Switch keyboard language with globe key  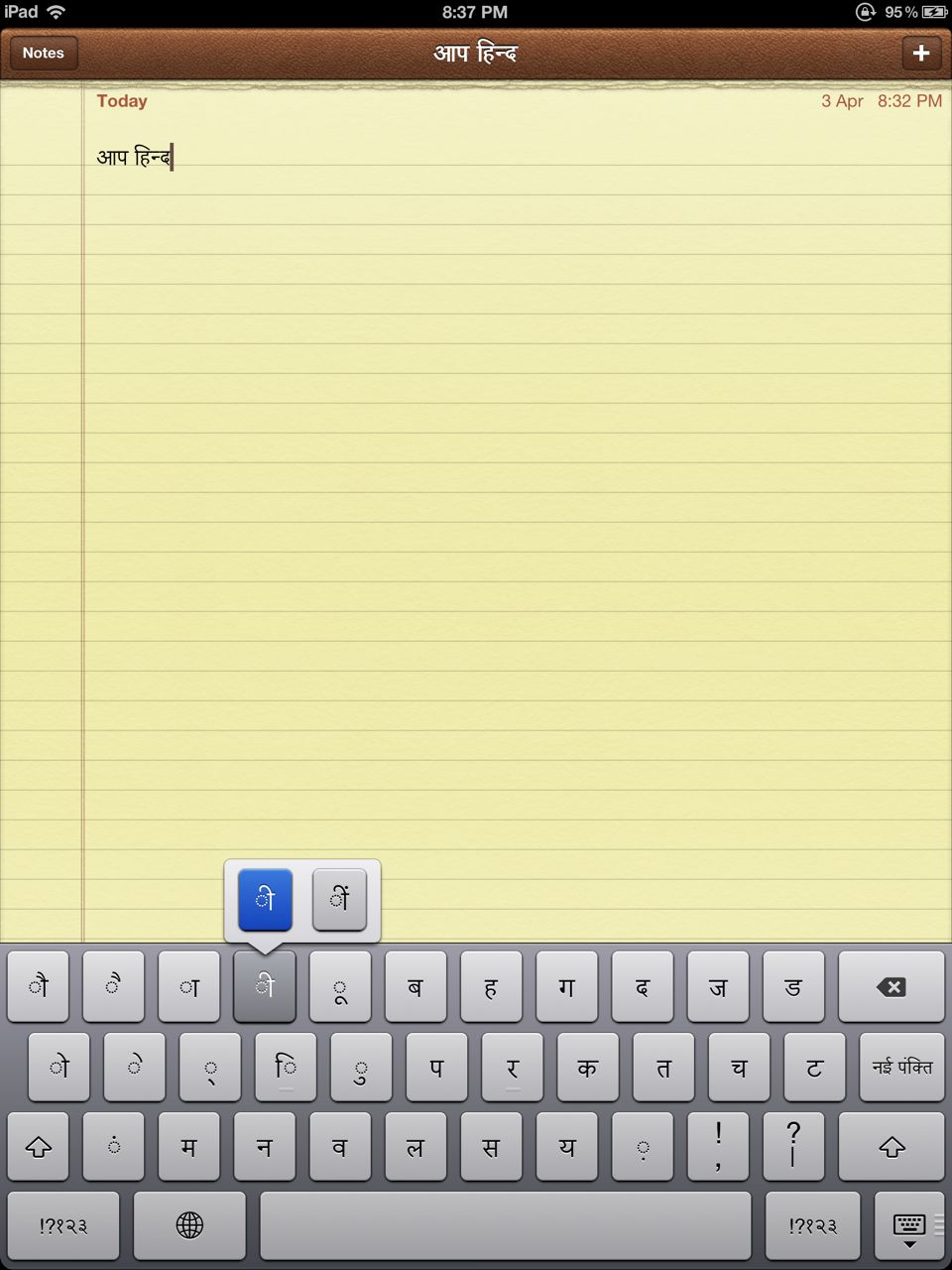[189, 1225]
